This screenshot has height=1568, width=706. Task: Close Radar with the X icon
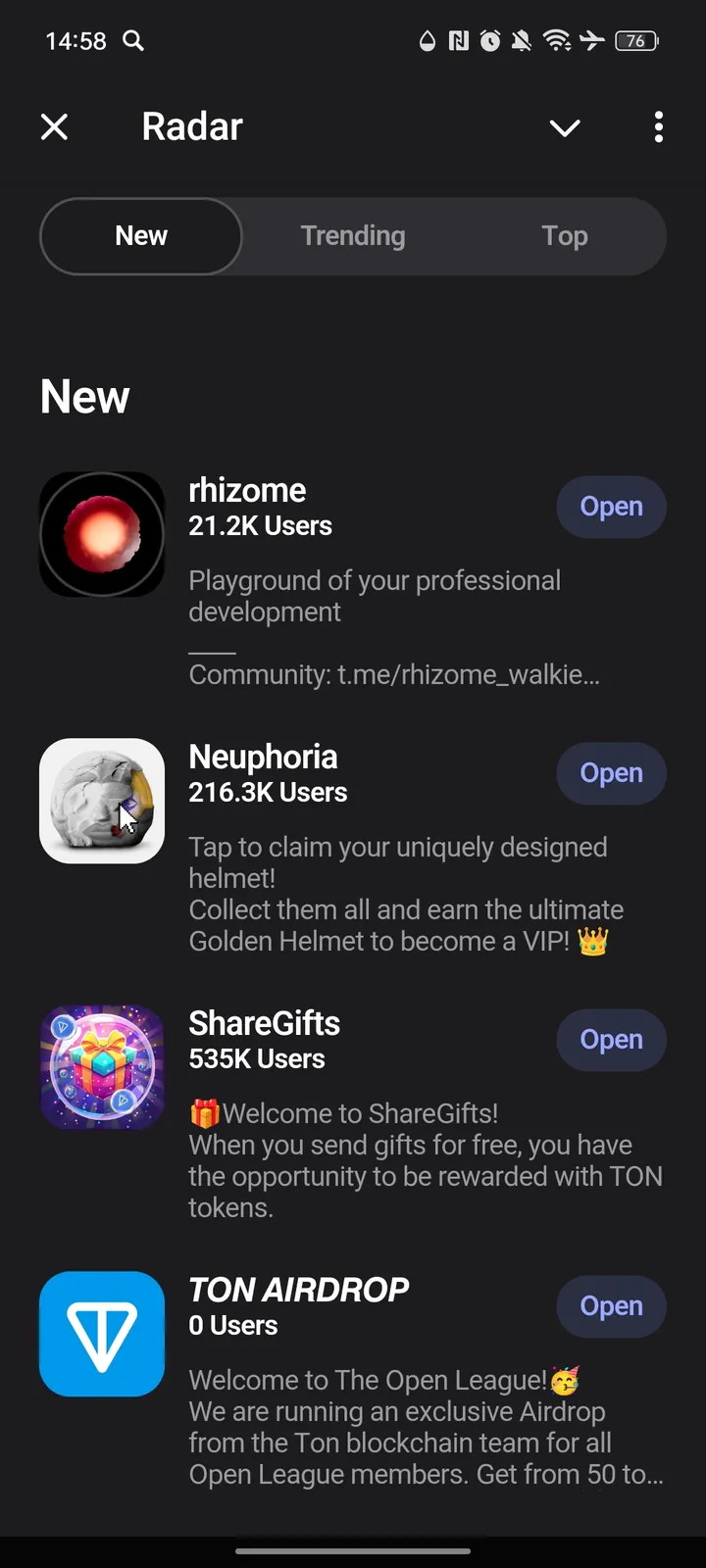[55, 127]
